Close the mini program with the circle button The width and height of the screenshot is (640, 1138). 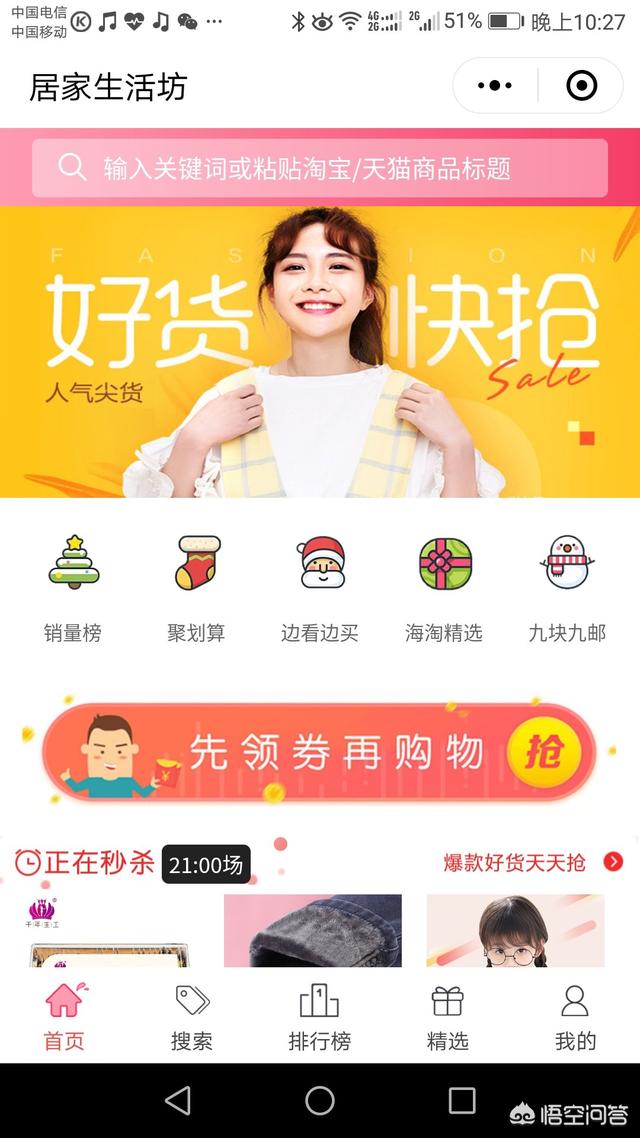pyautogui.click(x=581, y=86)
